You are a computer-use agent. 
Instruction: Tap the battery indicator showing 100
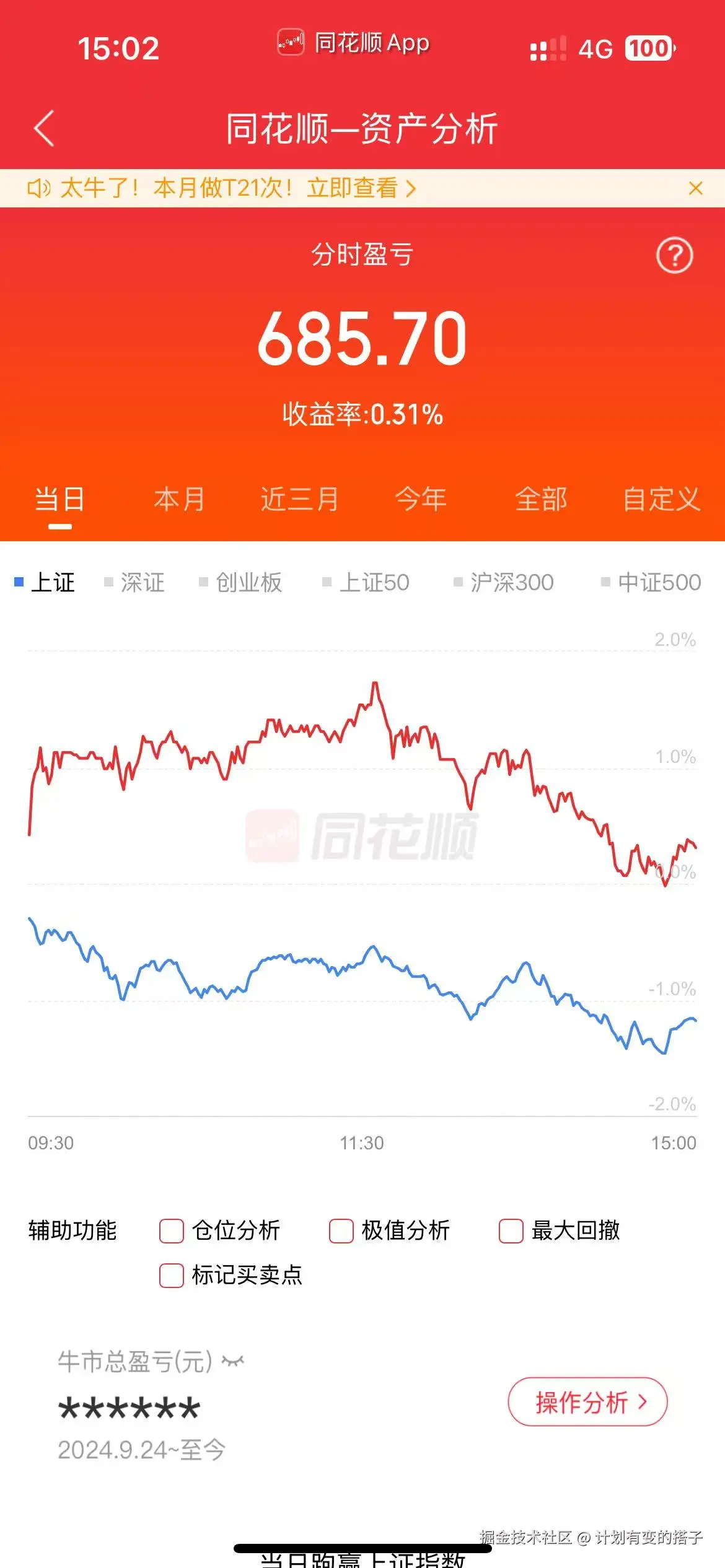click(647, 47)
